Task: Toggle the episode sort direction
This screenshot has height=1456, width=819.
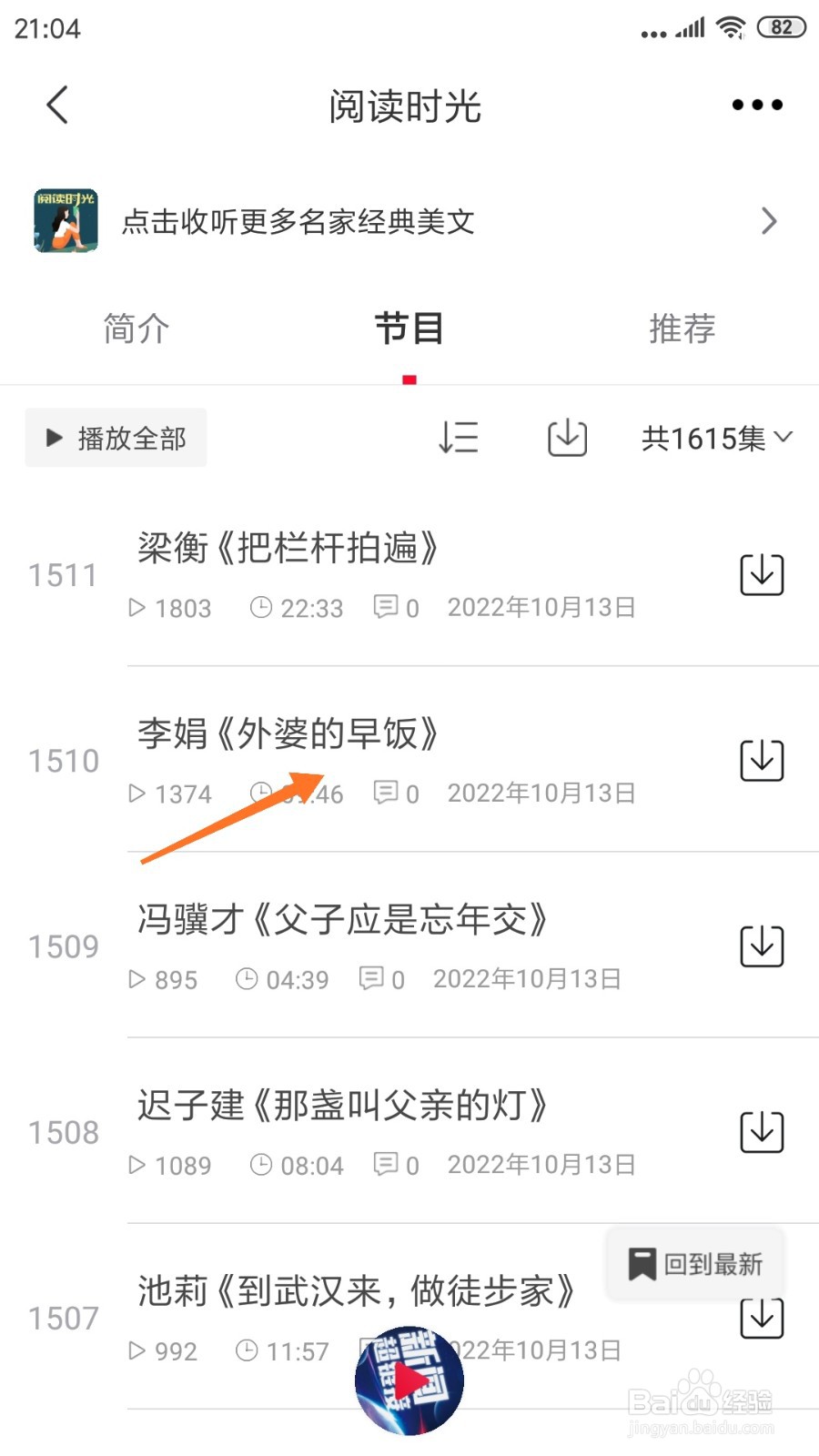Action: click(458, 438)
